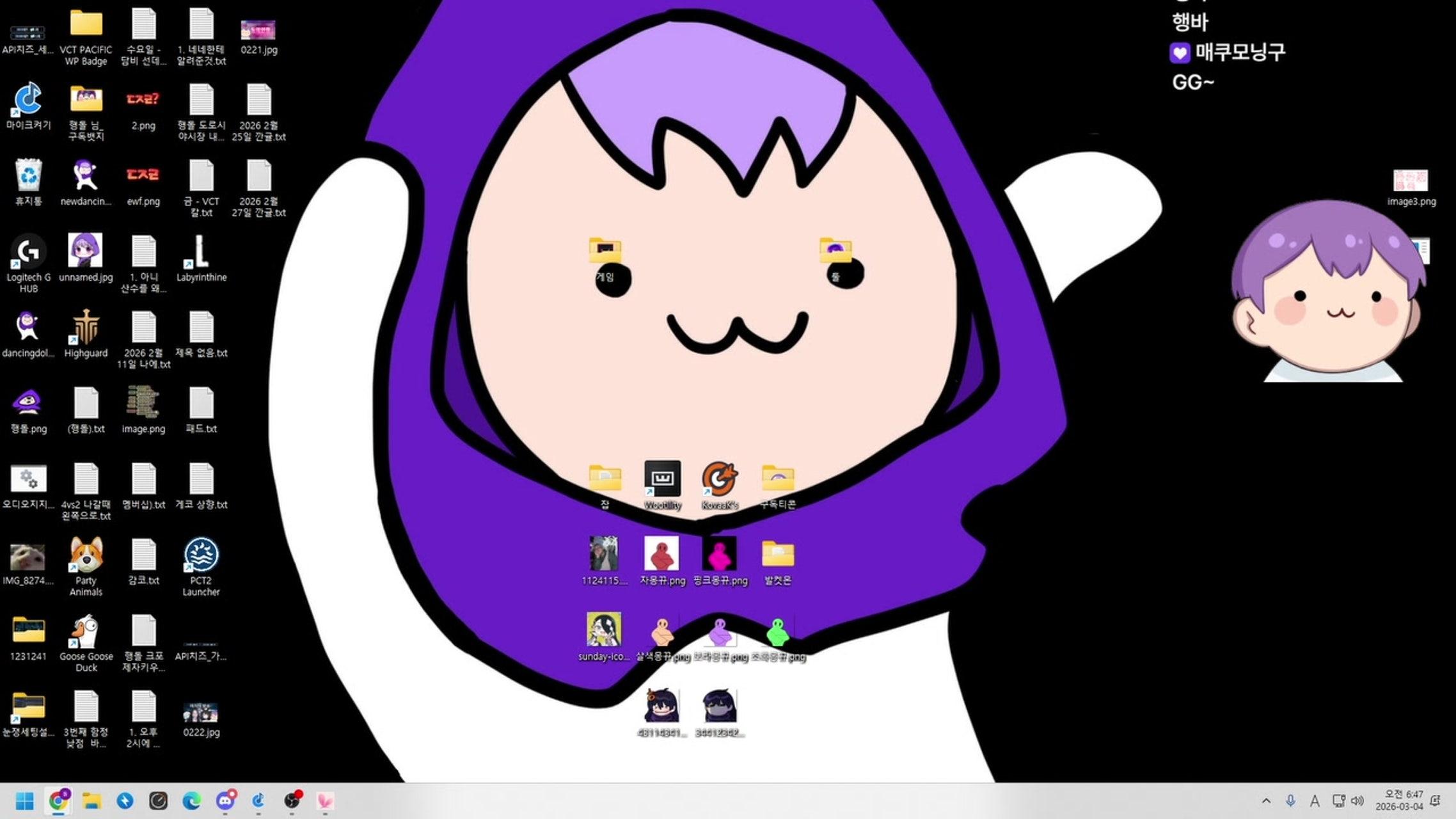Open Discord from the taskbar
The image size is (1456, 819).
click(x=225, y=800)
